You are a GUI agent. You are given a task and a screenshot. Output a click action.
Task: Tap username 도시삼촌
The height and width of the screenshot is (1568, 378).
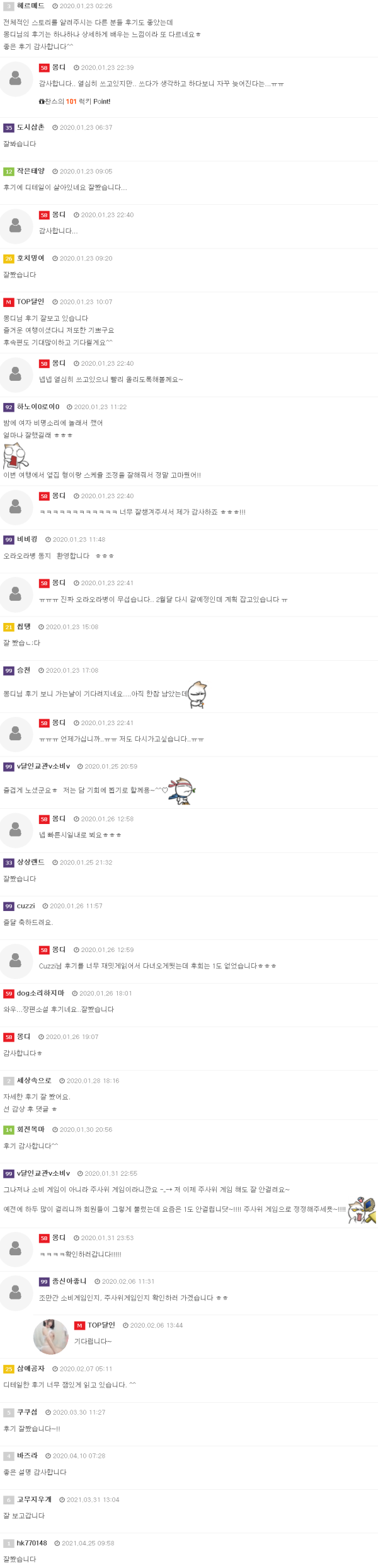click(x=30, y=127)
